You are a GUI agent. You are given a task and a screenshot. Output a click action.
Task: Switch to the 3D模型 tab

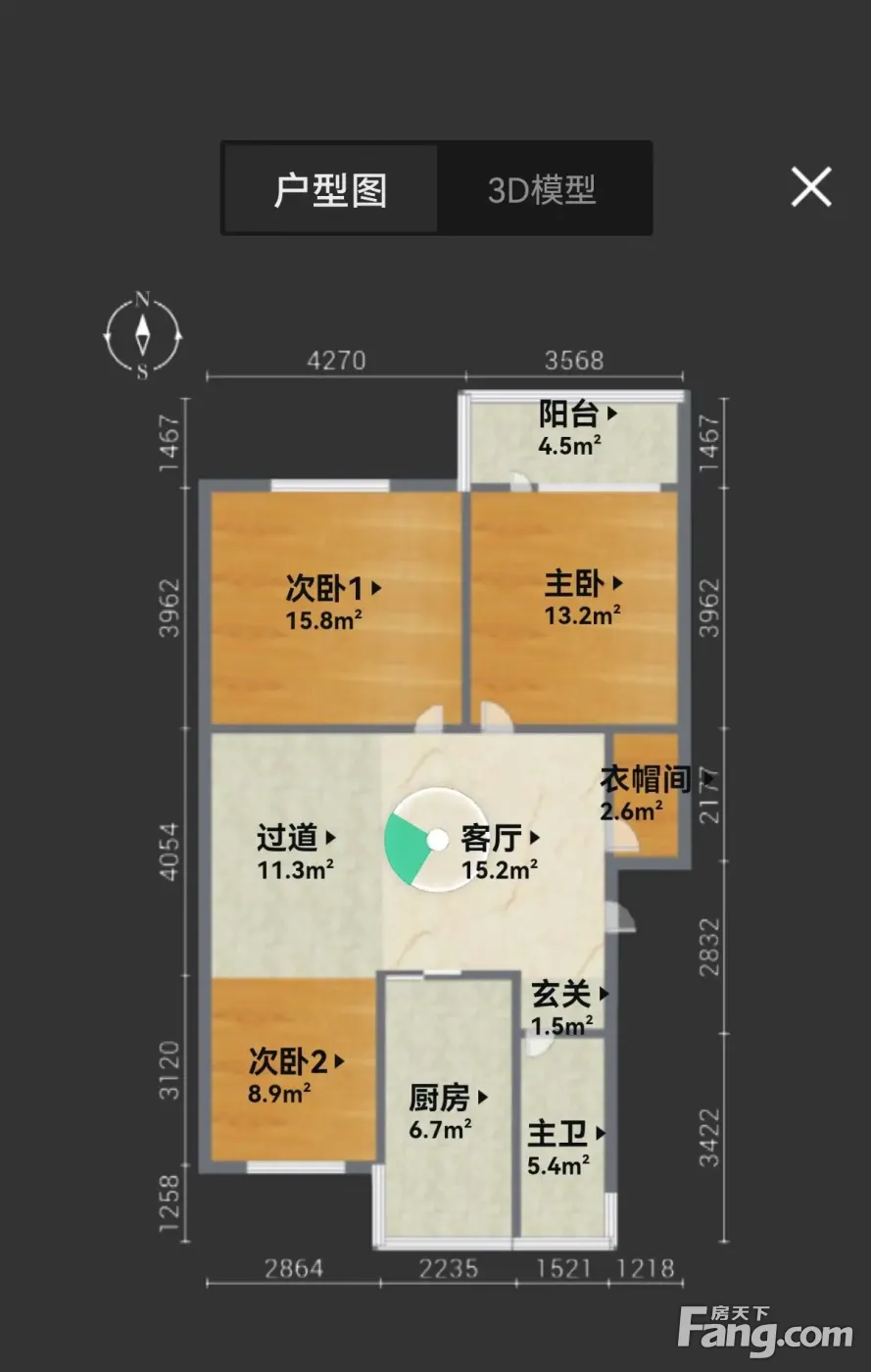point(542,189)
